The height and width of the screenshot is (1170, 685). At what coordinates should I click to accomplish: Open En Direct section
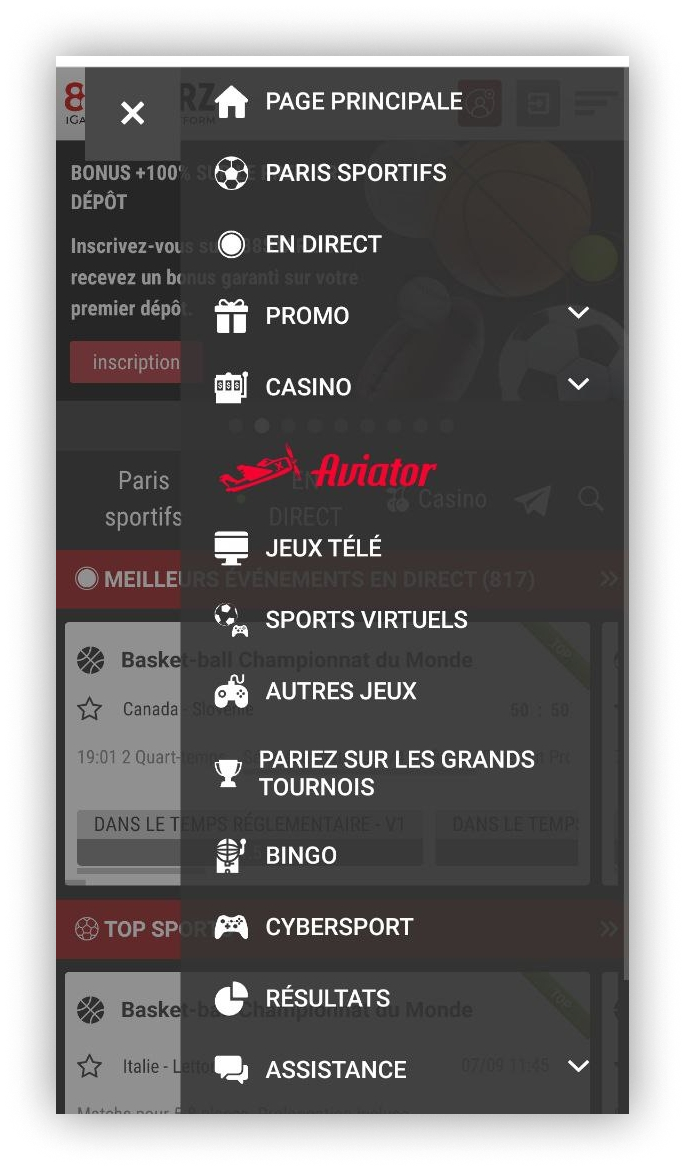pyautogui.click(x=323, y=244)
